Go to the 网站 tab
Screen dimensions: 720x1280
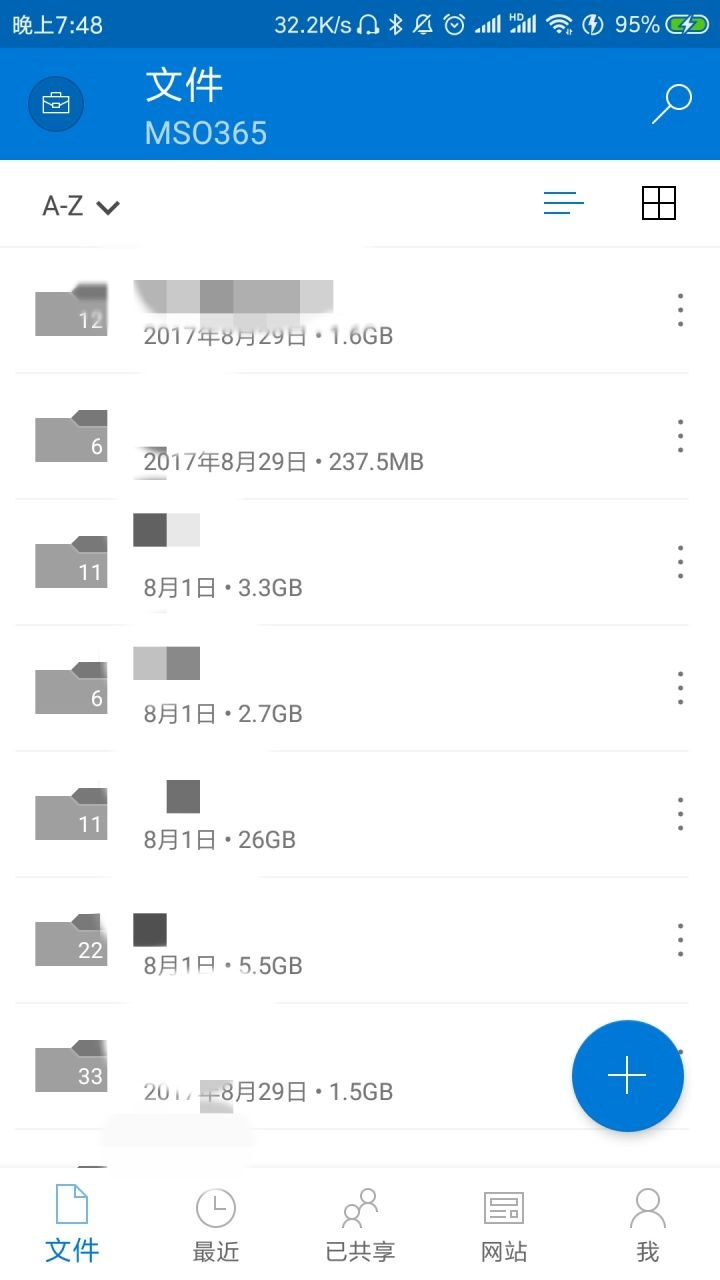(x=504, y=1224)
